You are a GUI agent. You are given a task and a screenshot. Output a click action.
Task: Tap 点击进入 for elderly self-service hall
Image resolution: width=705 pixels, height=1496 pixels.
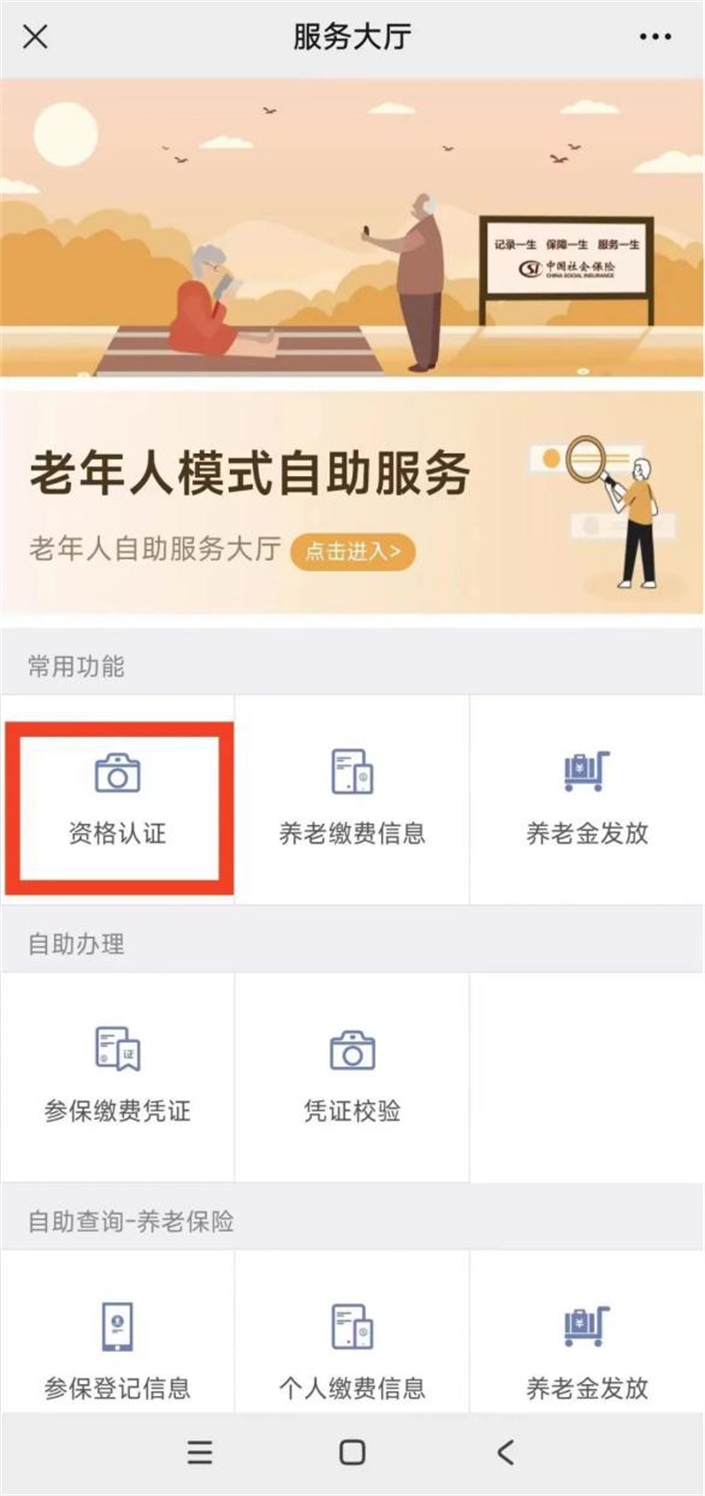click(353, 551)
